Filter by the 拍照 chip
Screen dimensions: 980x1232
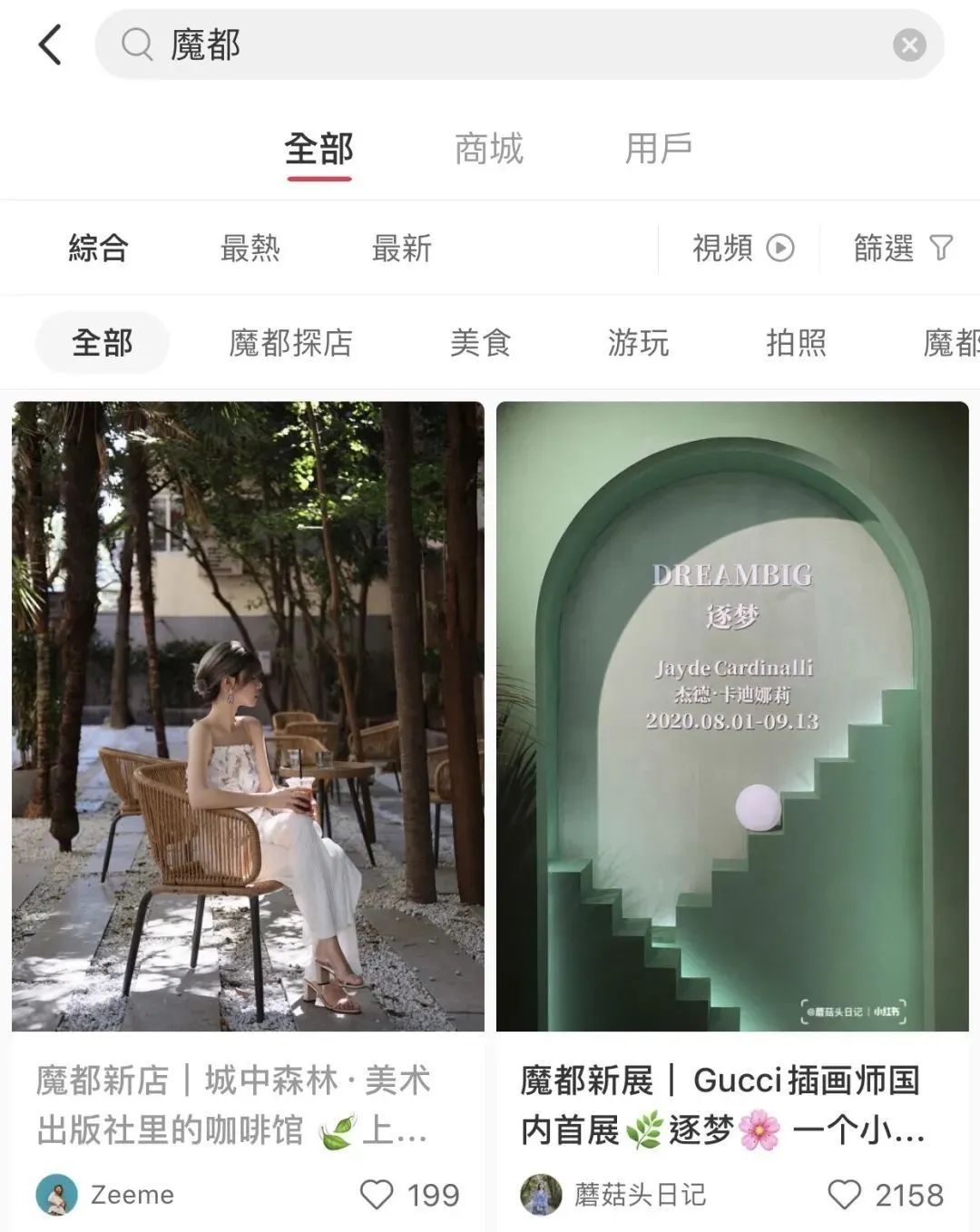[796, 343]
